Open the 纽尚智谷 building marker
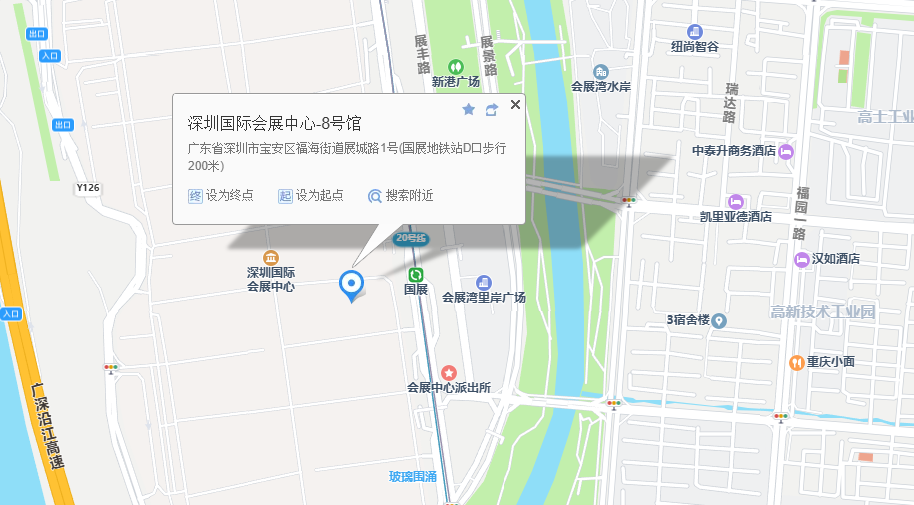The image size is (914, 505). point(694,31)
